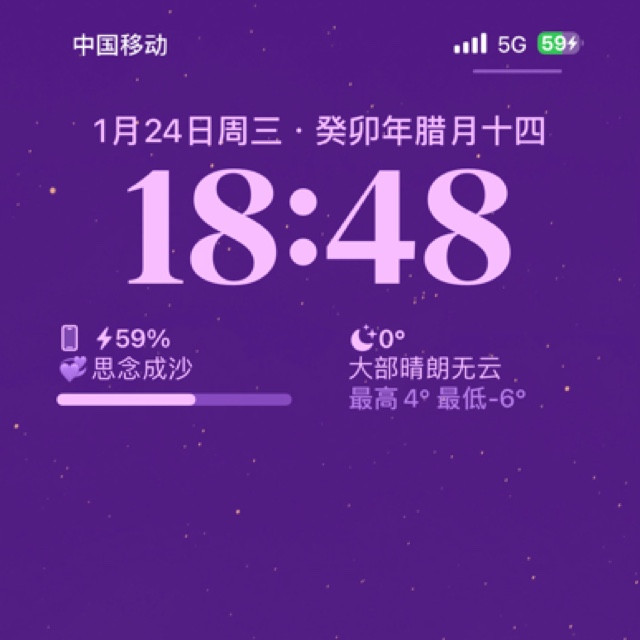Open the date and lunar calendar widget
Viewport: 640px width, 640px height.
[x=319, y=131]
